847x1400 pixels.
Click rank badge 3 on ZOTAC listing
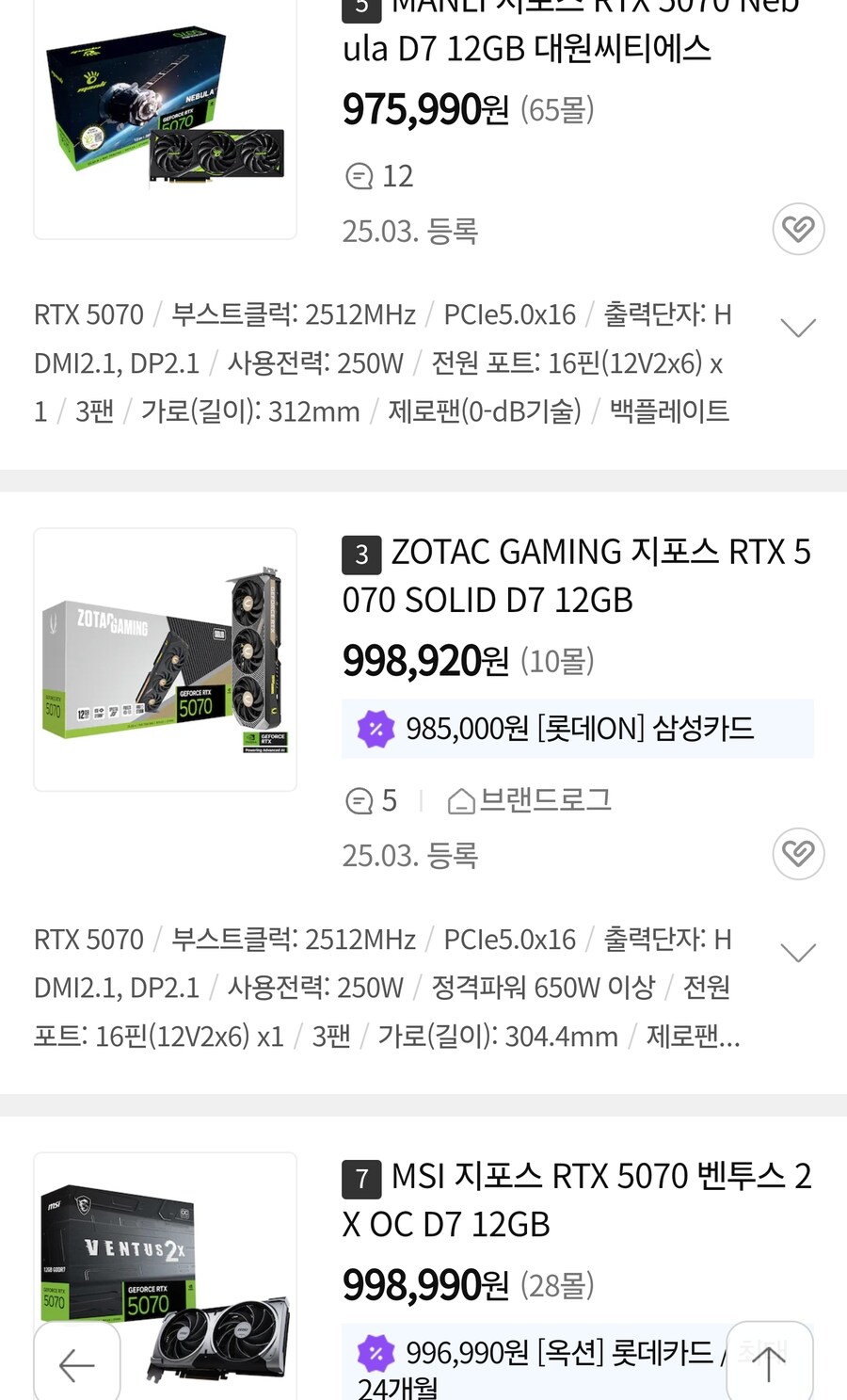click(360, 555)
